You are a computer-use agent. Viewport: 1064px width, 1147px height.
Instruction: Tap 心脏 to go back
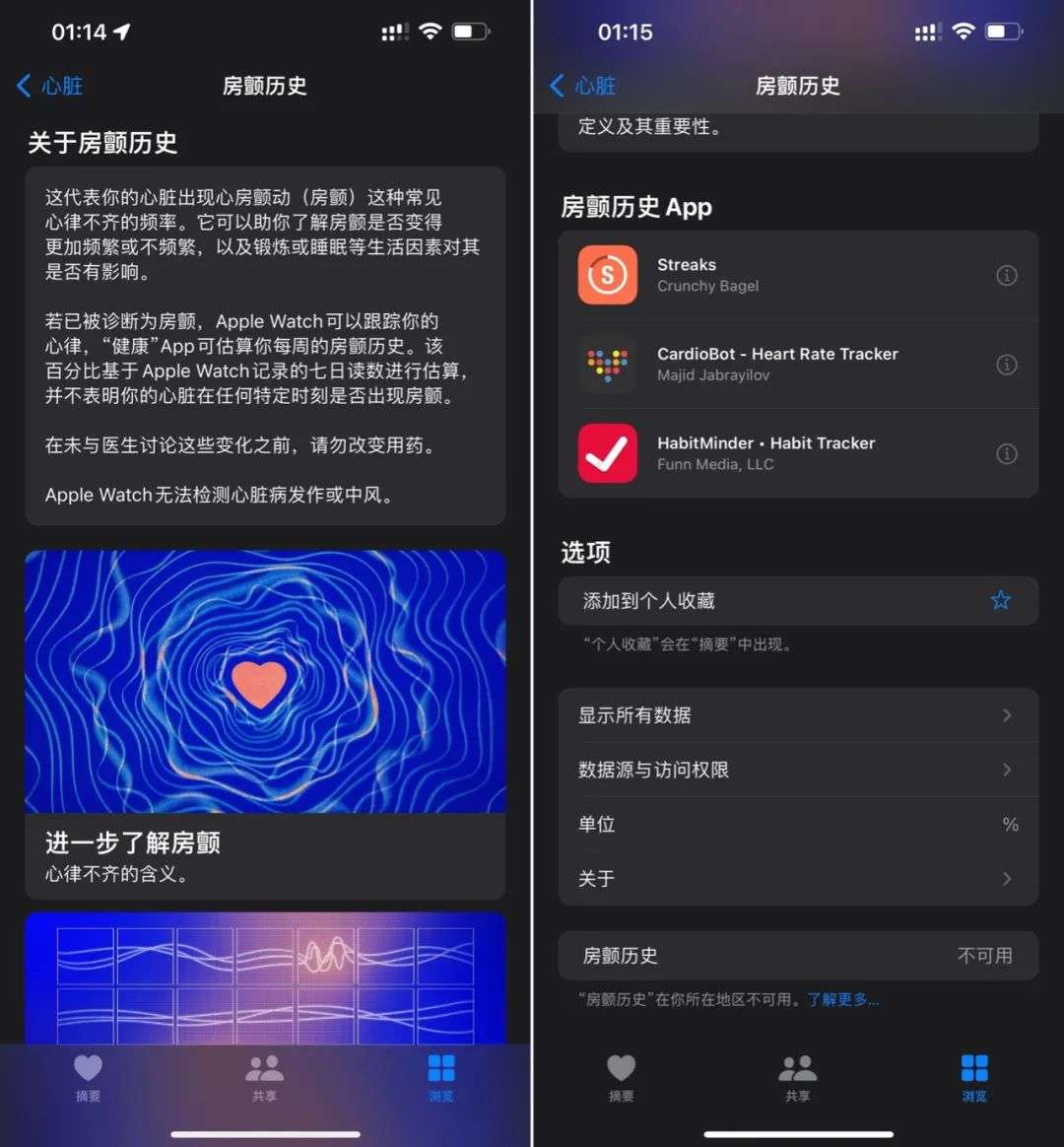point(49,86)
